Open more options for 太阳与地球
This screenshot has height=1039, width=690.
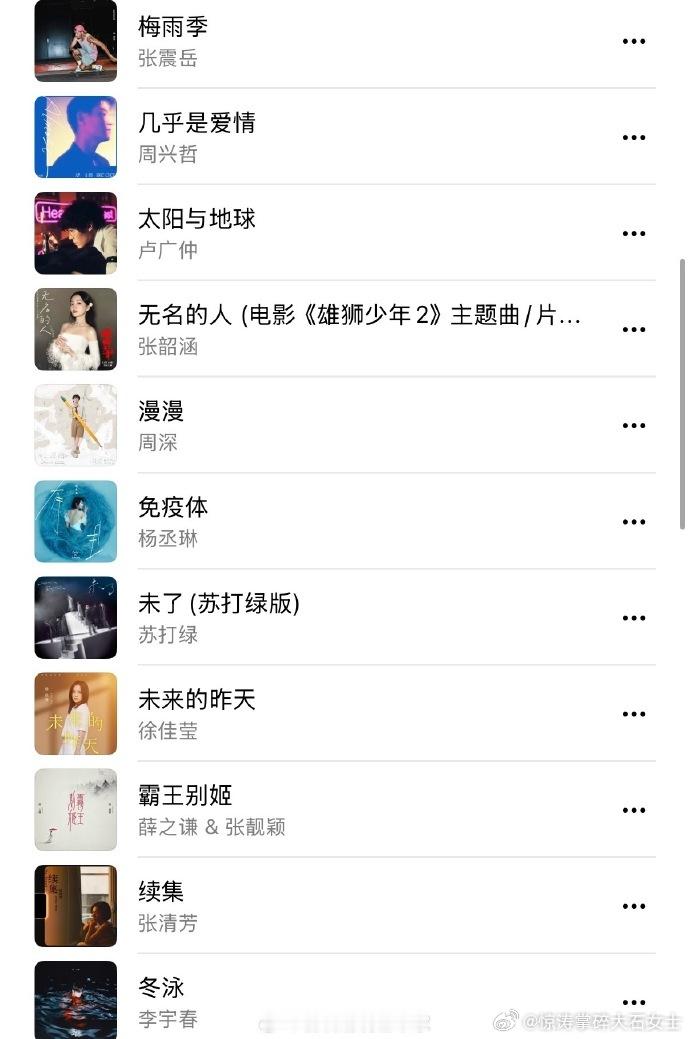[634, 233]
